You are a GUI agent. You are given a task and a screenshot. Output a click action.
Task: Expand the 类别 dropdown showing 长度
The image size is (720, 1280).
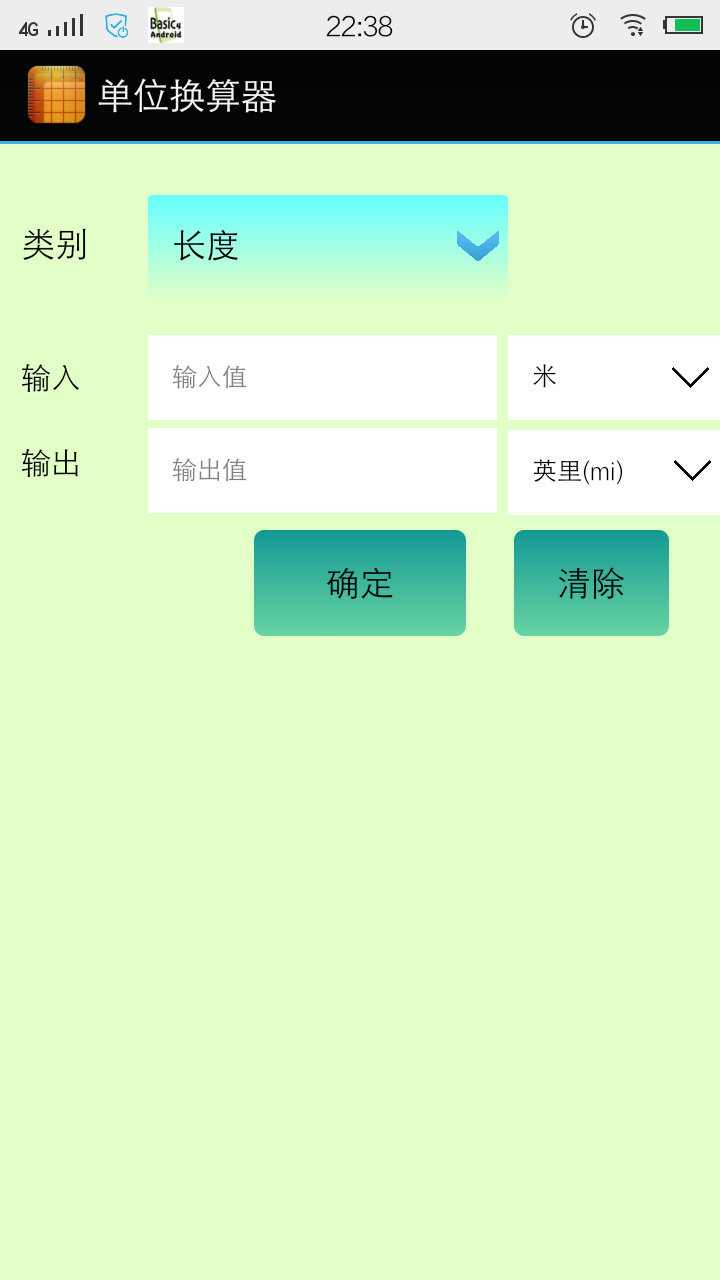(328, 246)
